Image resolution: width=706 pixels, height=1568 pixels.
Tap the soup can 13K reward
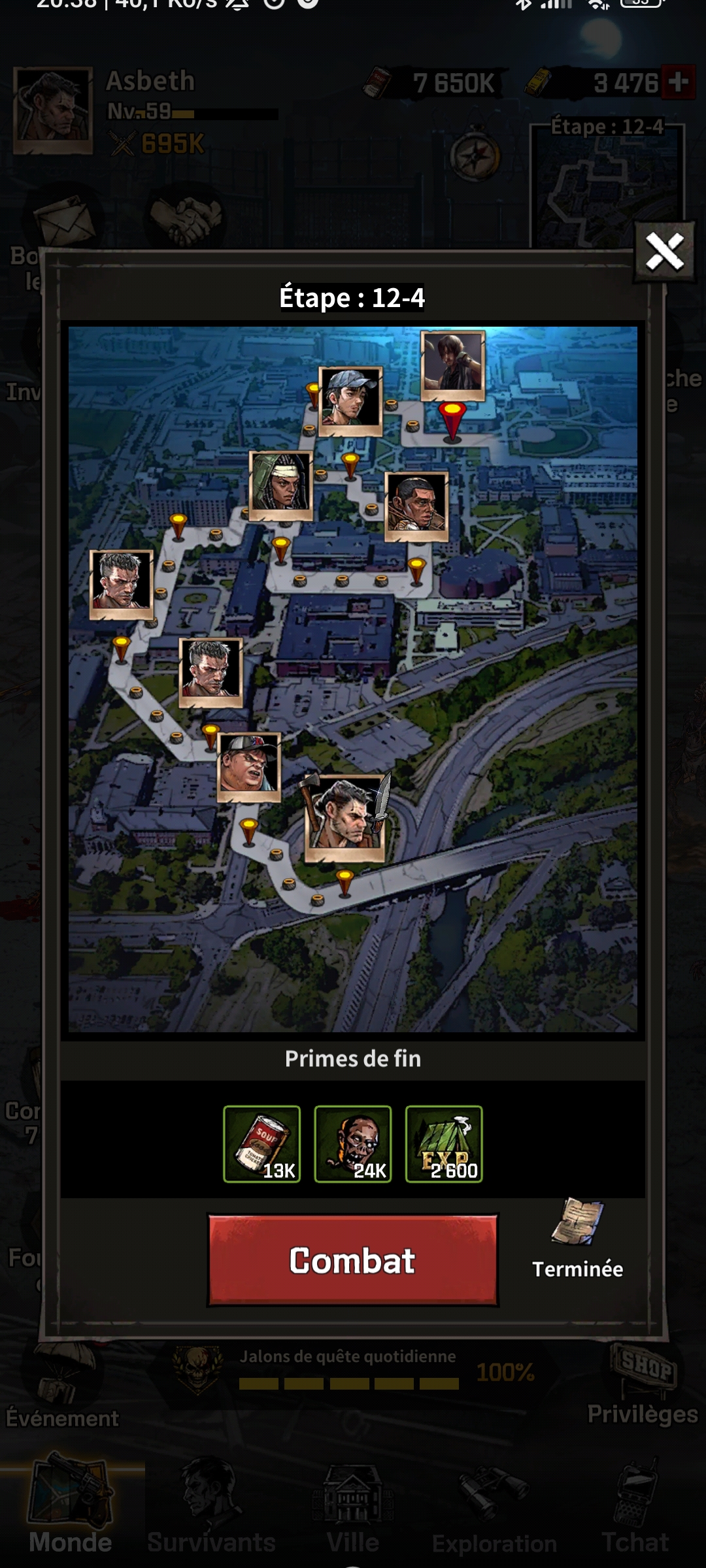coord(261,1144)
